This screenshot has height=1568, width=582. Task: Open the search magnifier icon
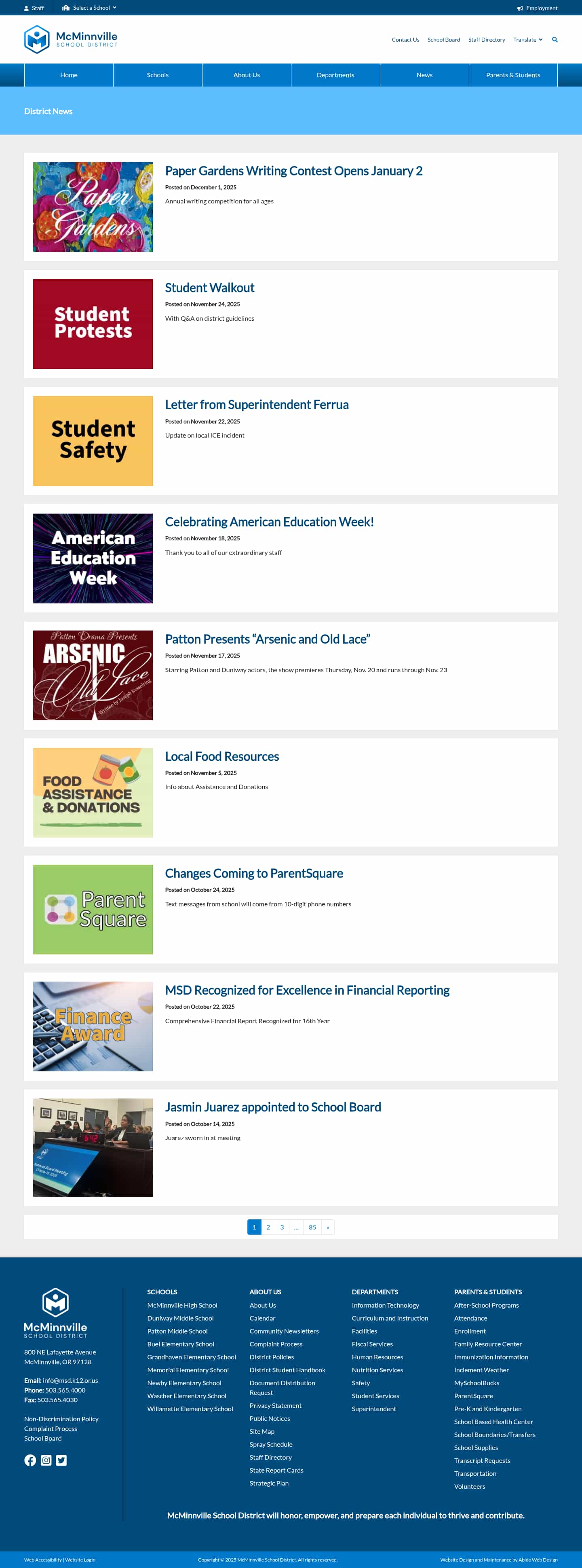(x=554, y=40)
